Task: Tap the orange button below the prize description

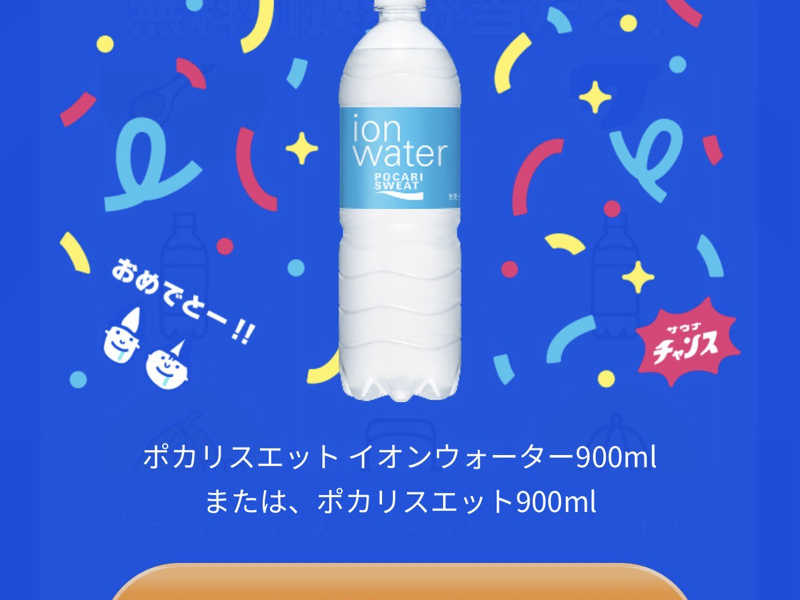Action: click(x=400, y=584)
